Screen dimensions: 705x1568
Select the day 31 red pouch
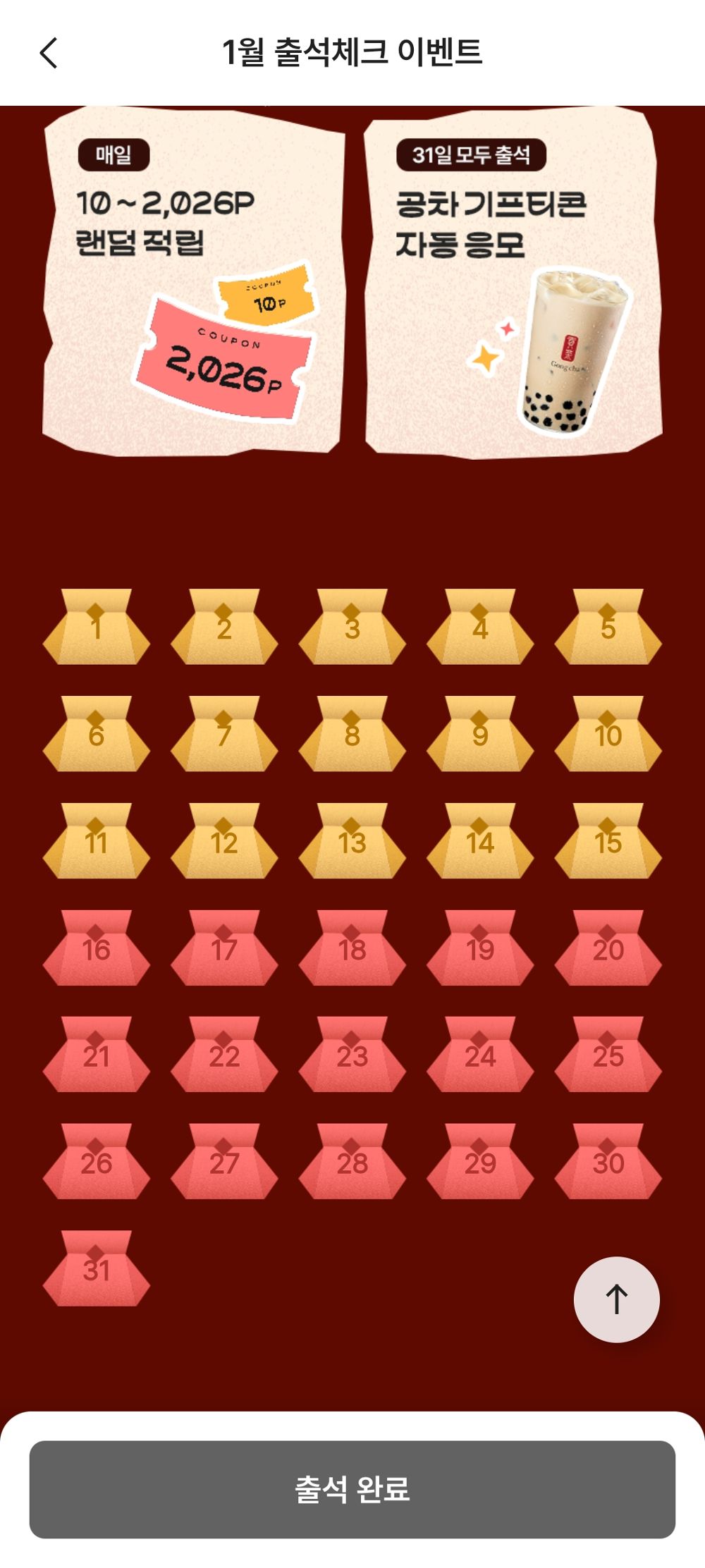(x=97, y=1269)
